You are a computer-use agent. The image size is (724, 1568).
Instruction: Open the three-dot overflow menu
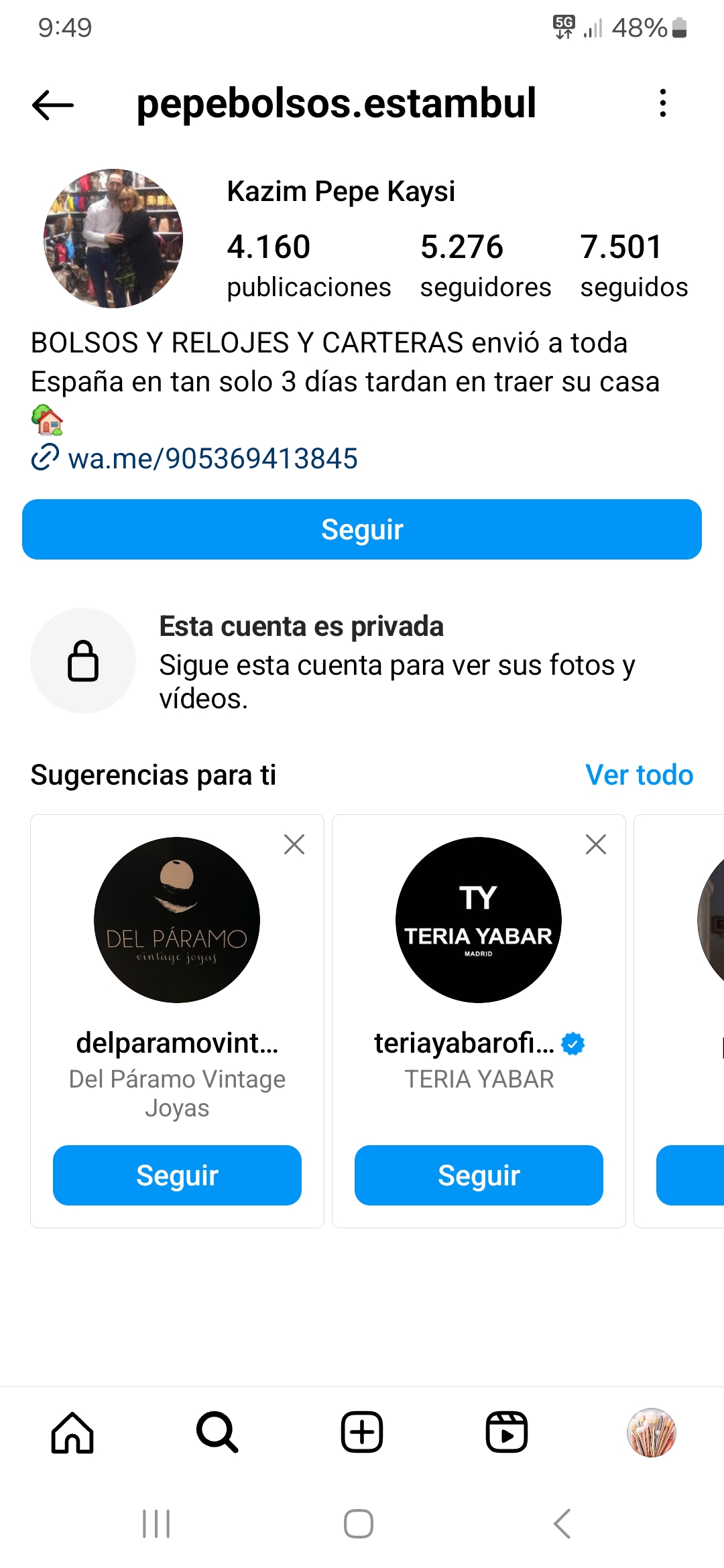(x=662, y=103)
